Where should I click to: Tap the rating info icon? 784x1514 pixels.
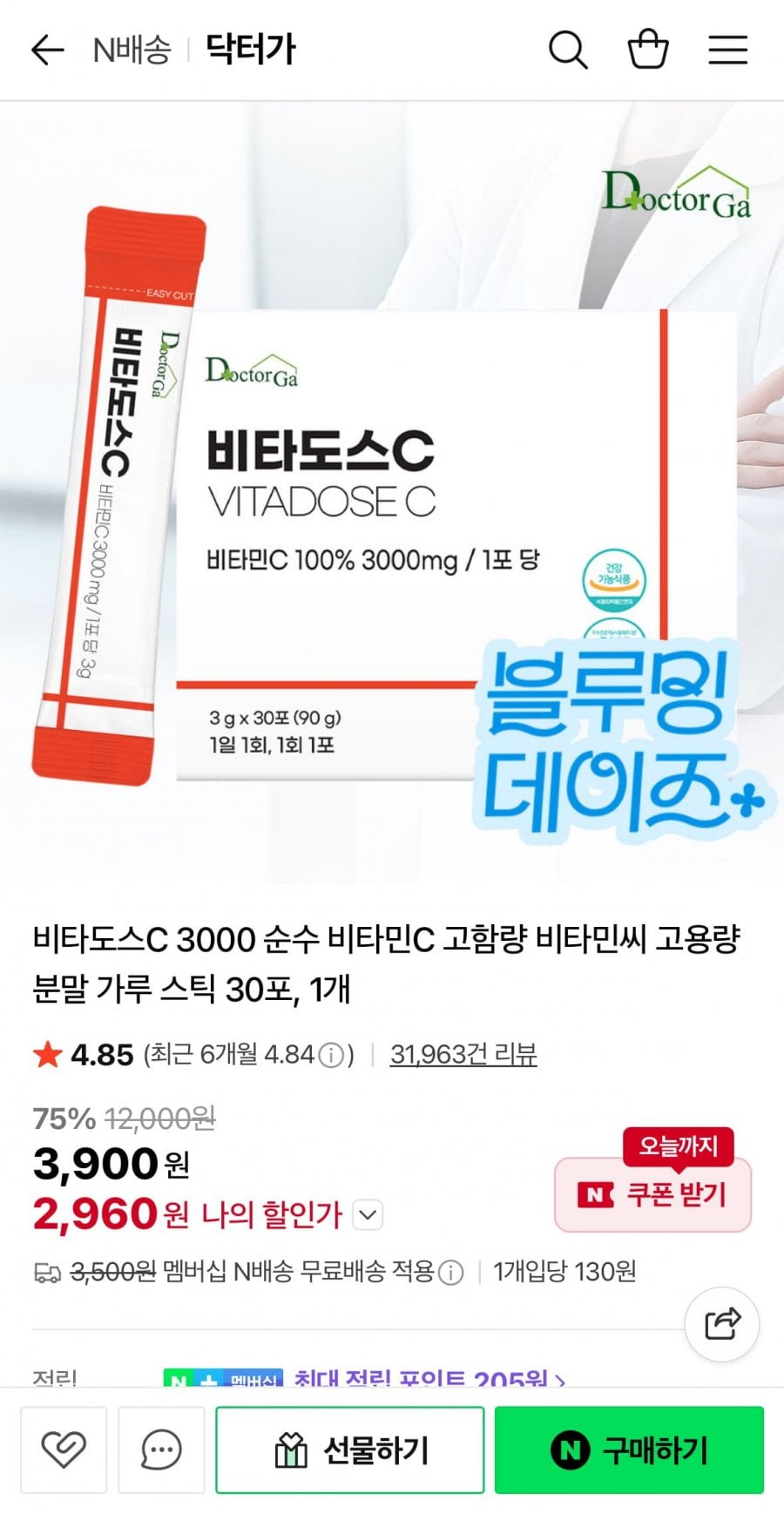pos(330,1056)
